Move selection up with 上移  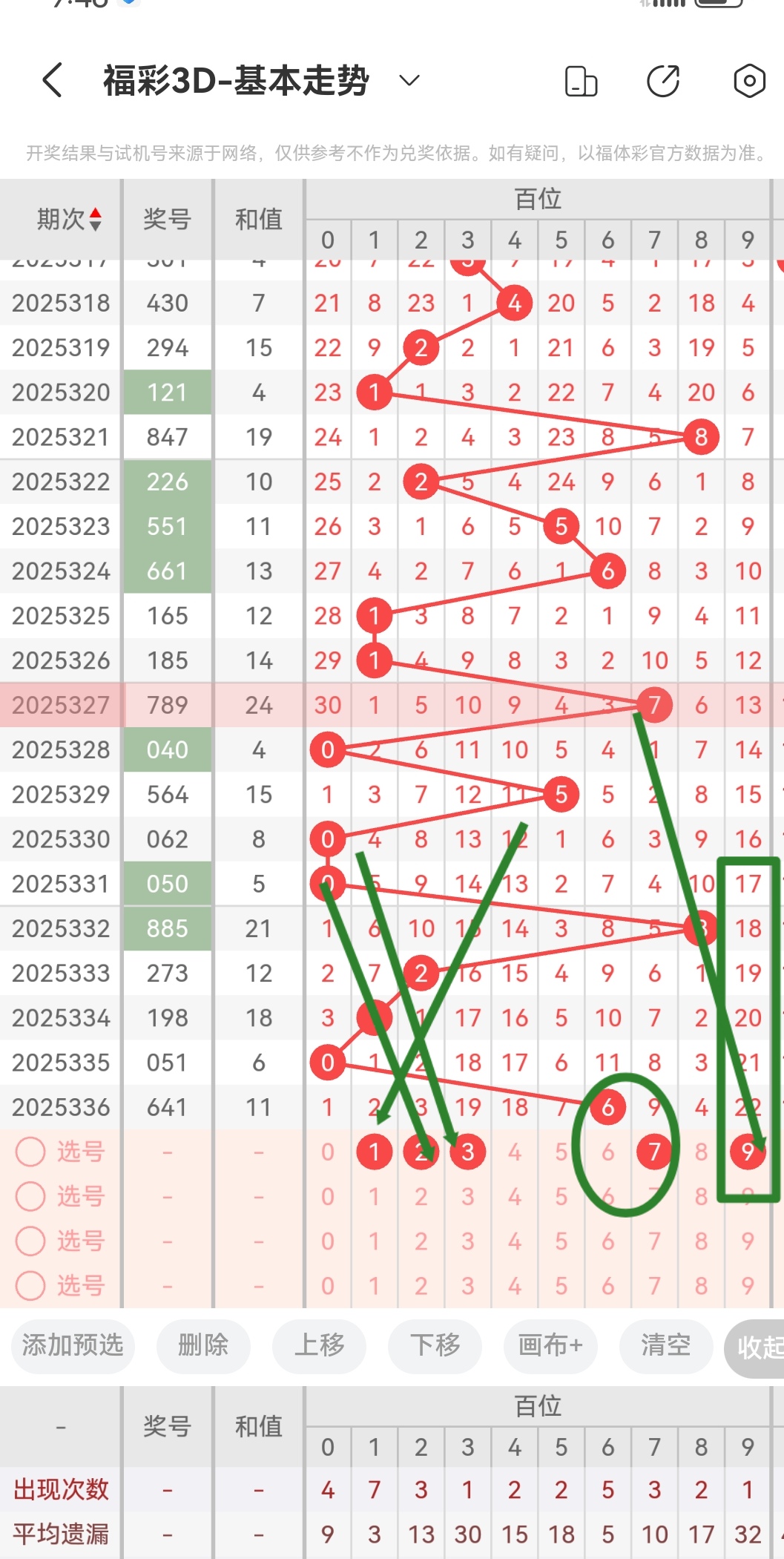coord(319,1345)
